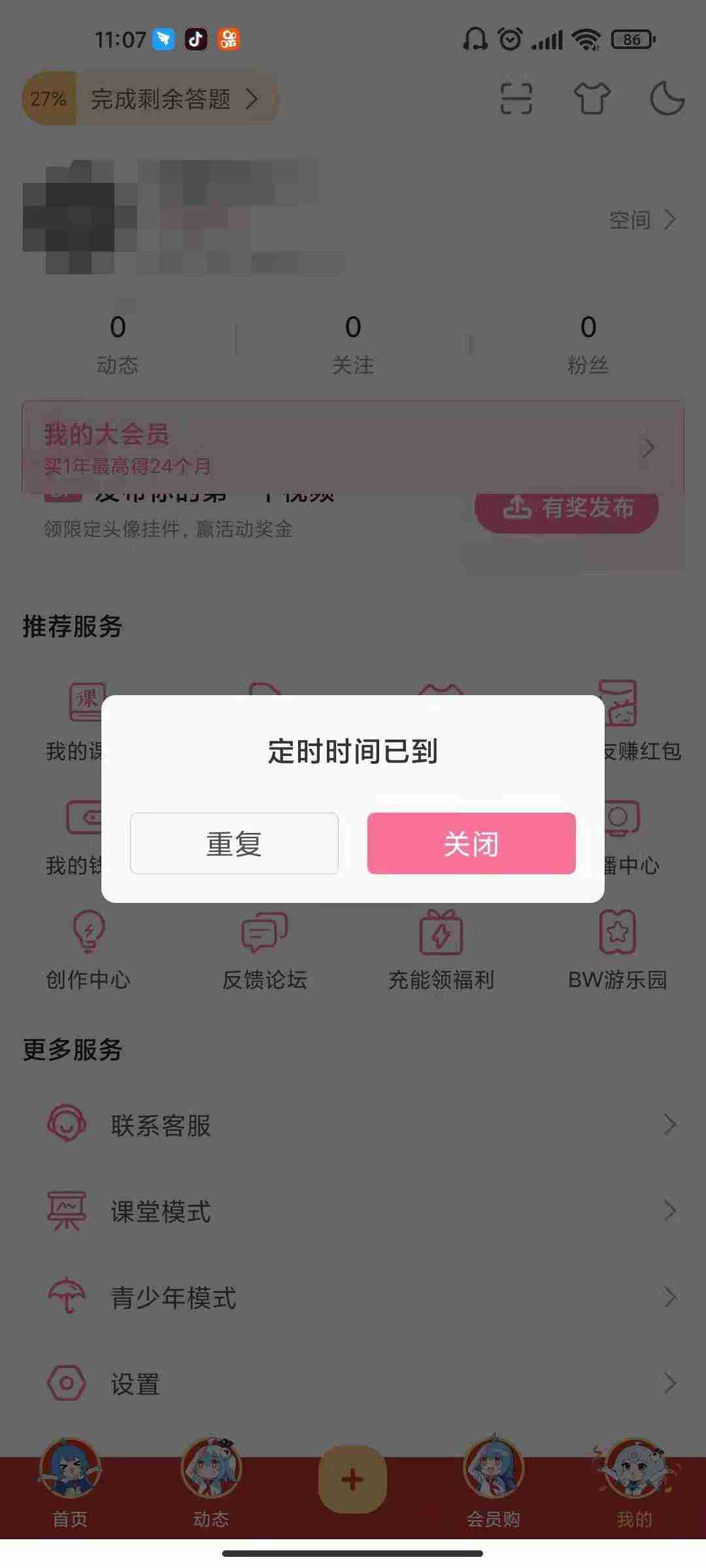Enable night mode via moon icon
Screen dimensions: 706x1568
(664, 99)
